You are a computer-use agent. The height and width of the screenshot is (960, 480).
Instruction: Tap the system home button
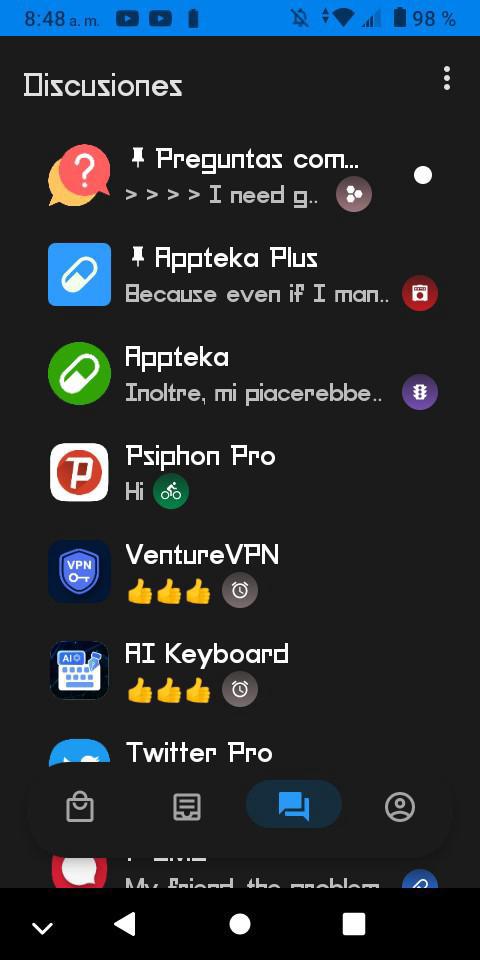(x=239, y=923)
